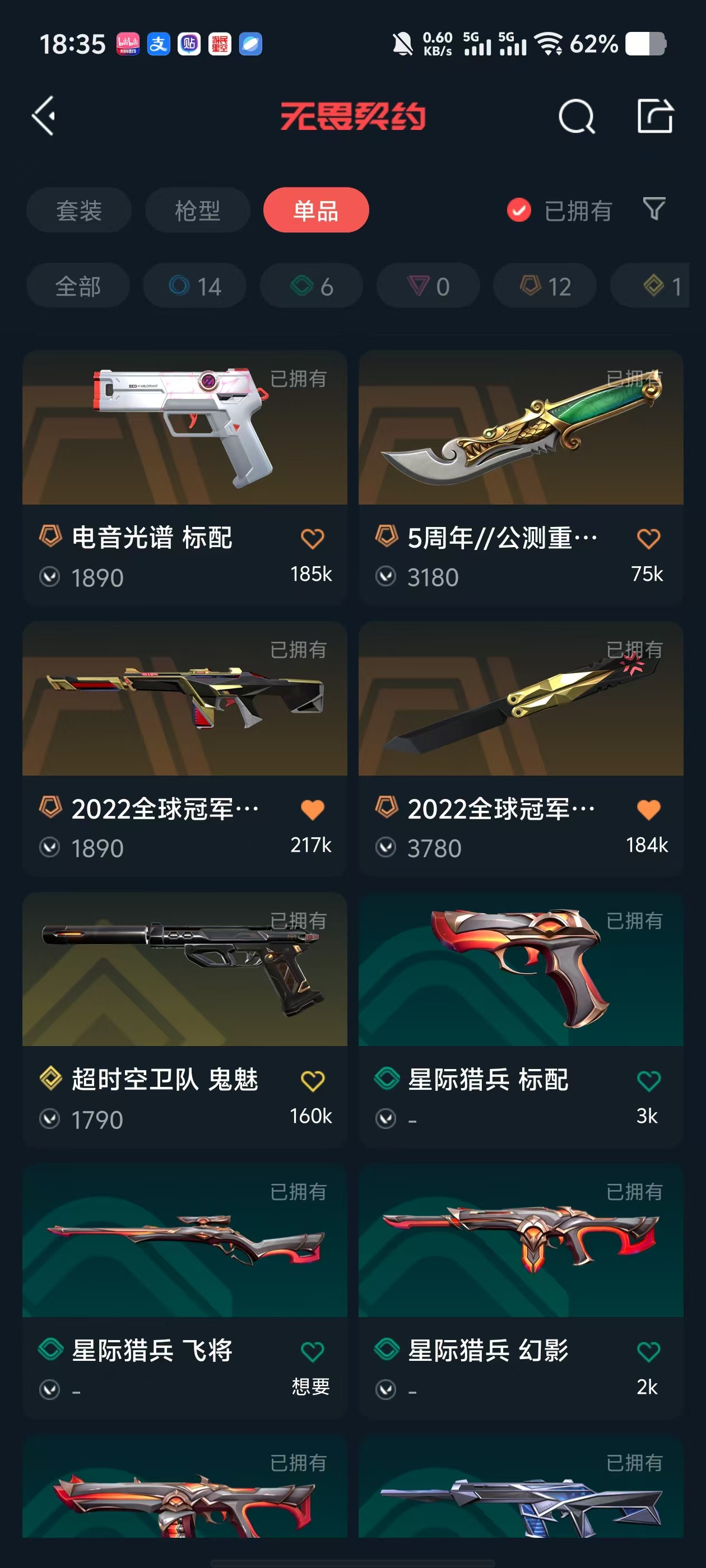Image resolution: width=706 pixels, height=1568 pixels.
Task: Like the 星际猎兵 标配 skin
Action: pyautogui.click(x=648, y=1080)
